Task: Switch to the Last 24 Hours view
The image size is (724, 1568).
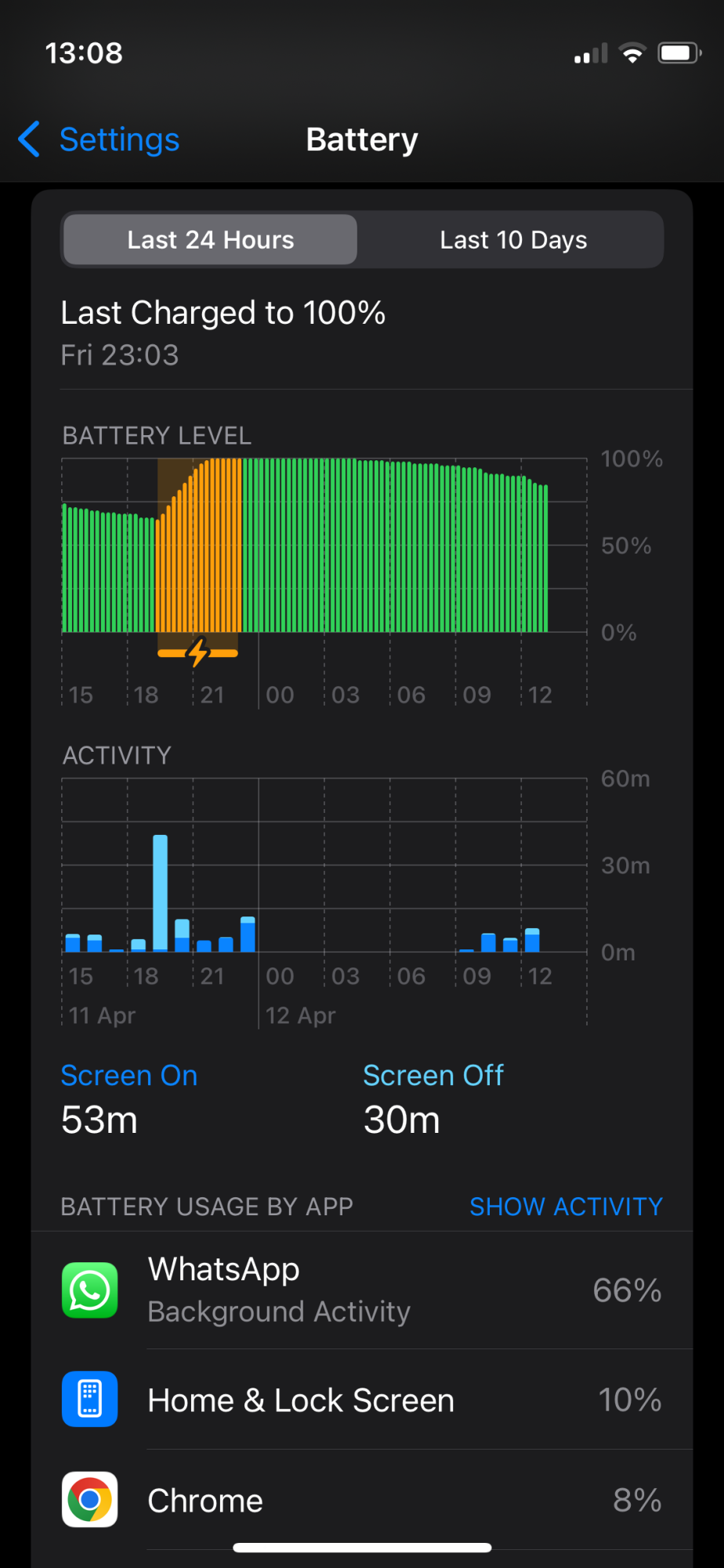Action: pyautogui.click(x=211, y=240)
